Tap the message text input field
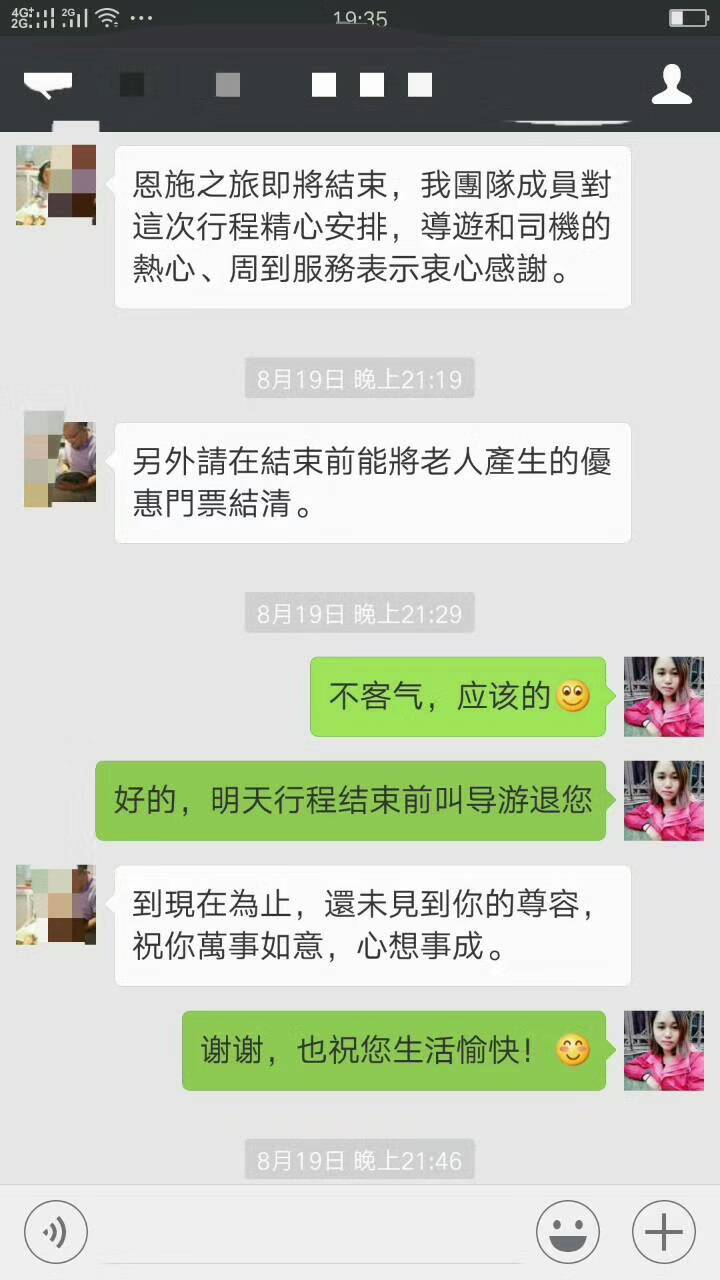720x1280 pixels. click(x=310, y=1231)
